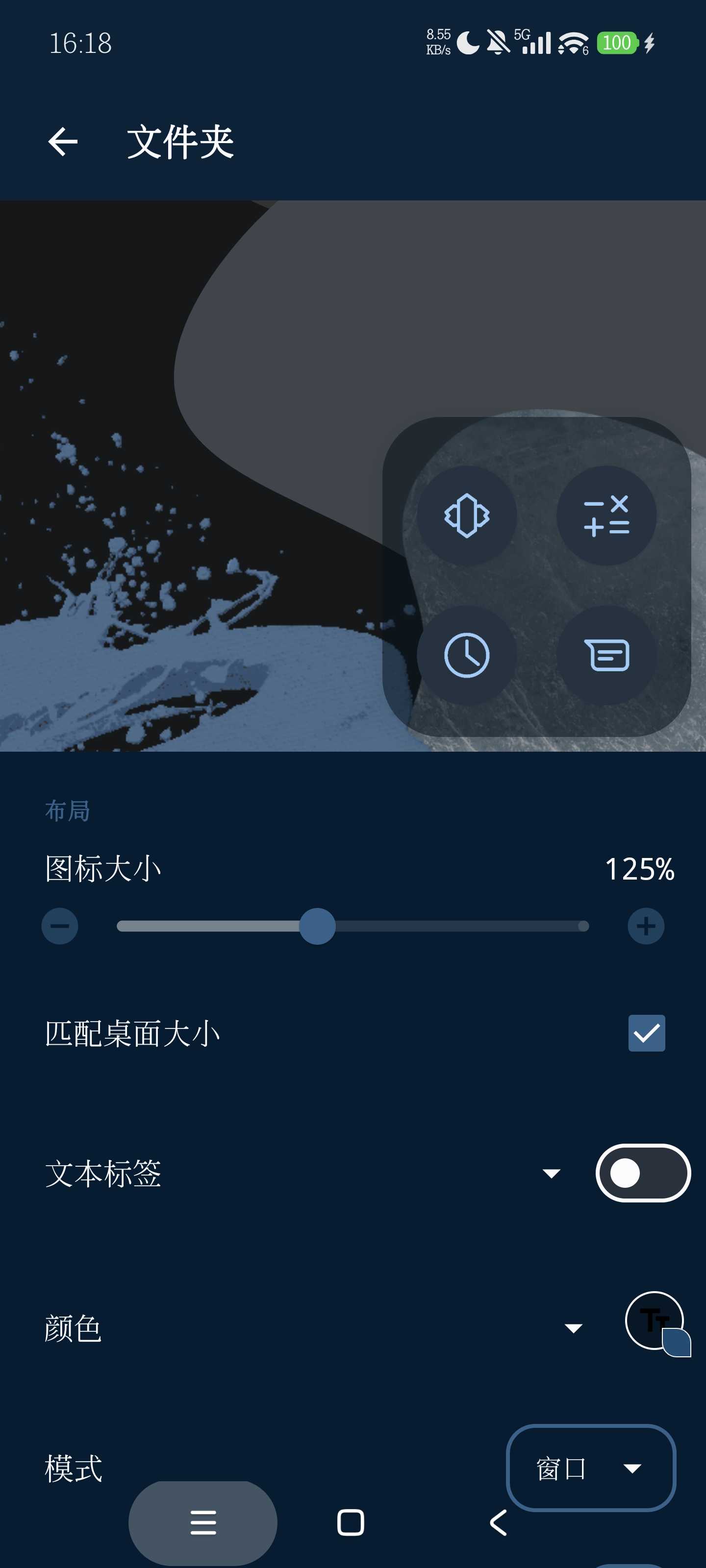Viewport: 706px width, 1568px height.
Task: Go to the home screen
Action: (x=351, y=1522)
